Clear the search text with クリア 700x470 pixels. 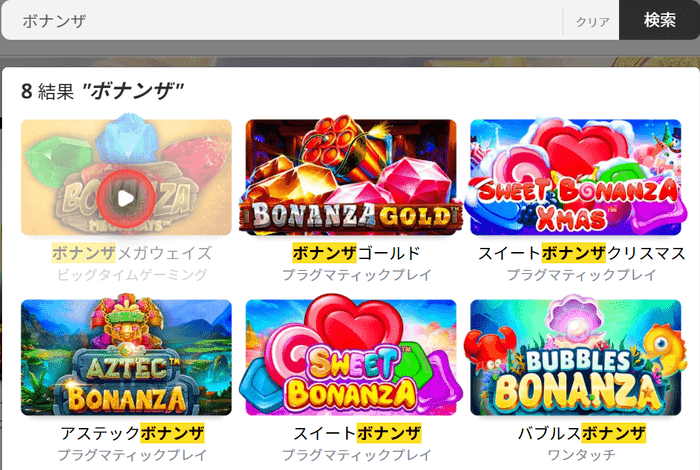[592, 21]
